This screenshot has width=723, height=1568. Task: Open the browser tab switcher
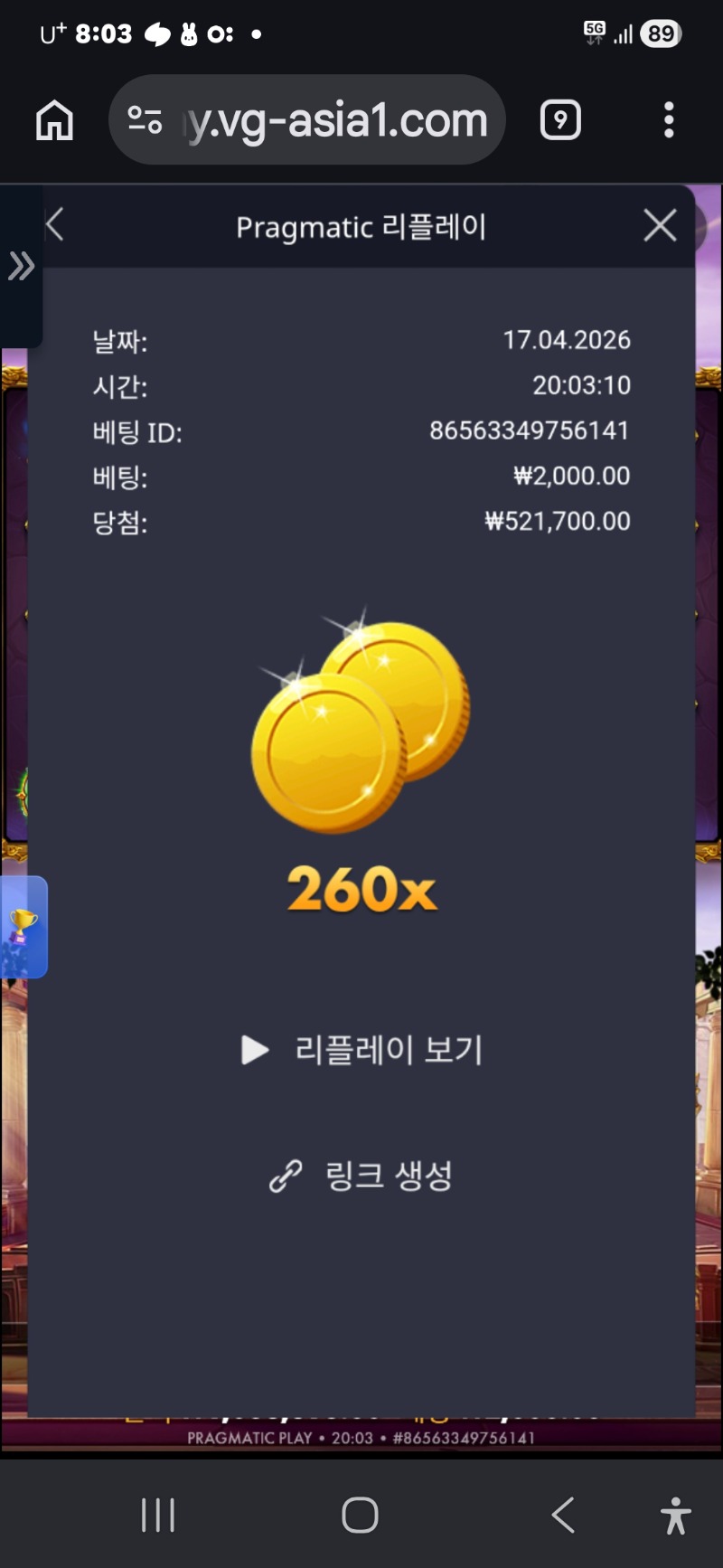click(x=560, y=119)
